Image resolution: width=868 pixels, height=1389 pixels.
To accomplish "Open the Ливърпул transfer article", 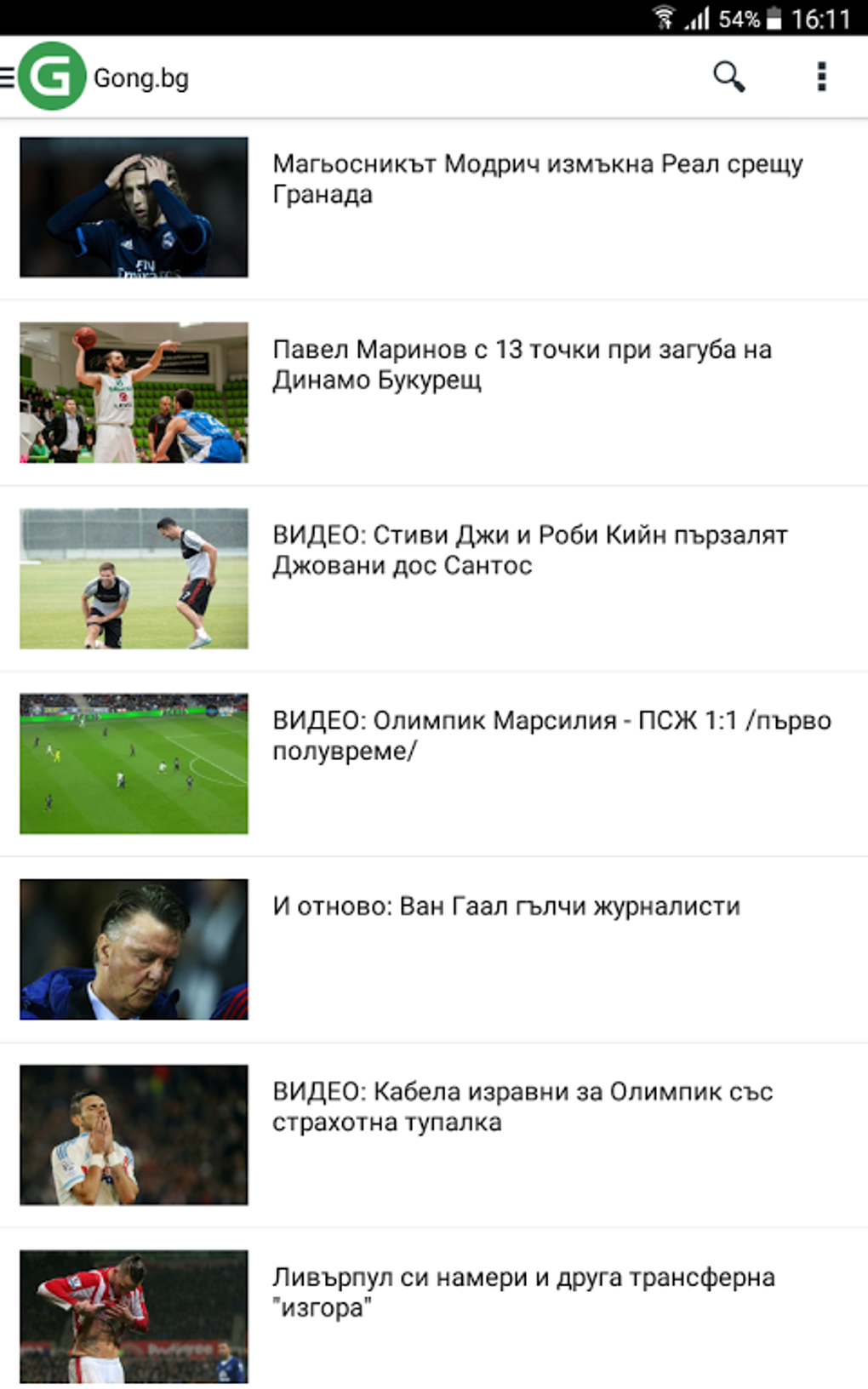I will 523,1292.
